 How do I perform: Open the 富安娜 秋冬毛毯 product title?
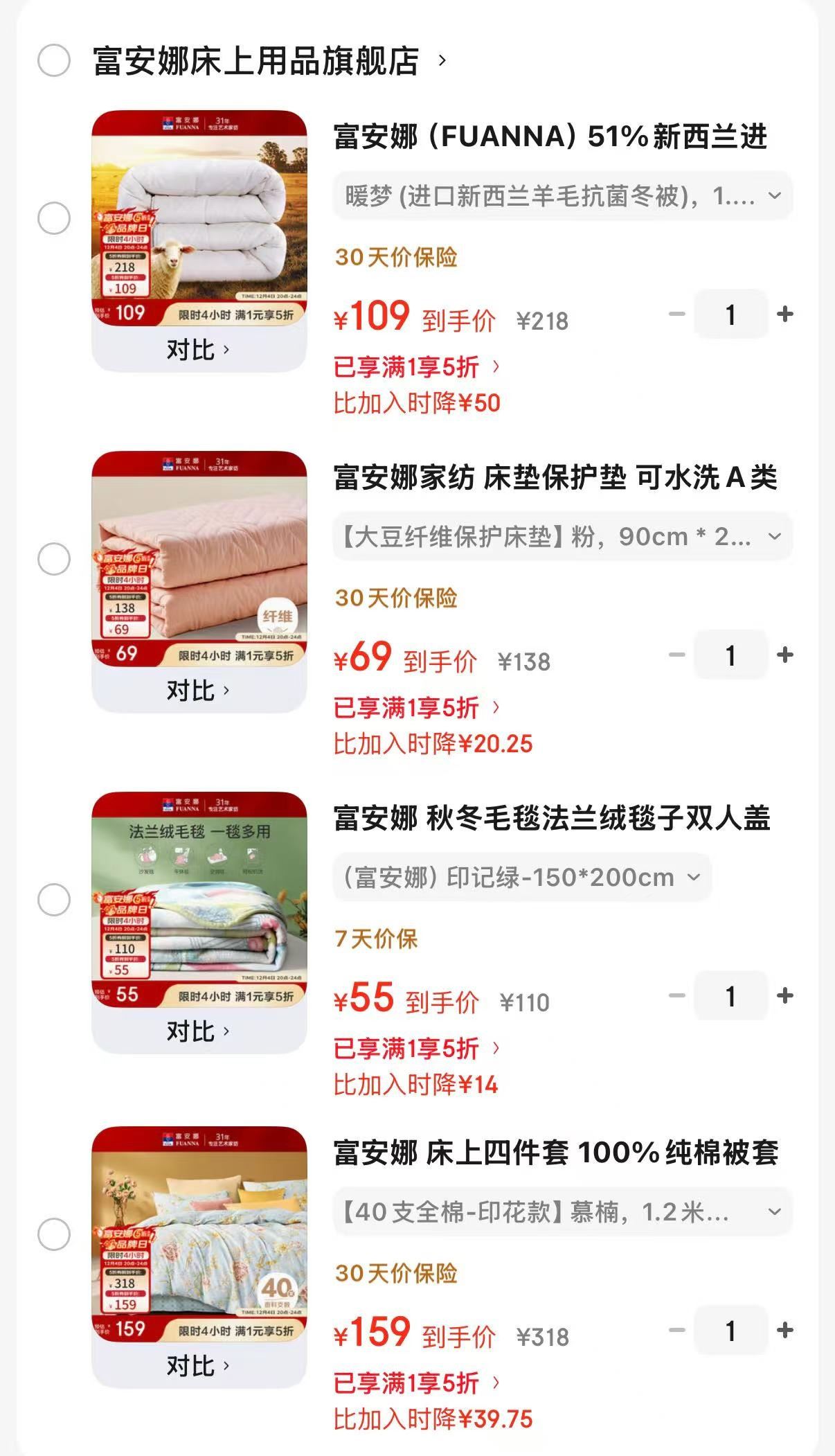pyautogui.click(x=551, y=818)
